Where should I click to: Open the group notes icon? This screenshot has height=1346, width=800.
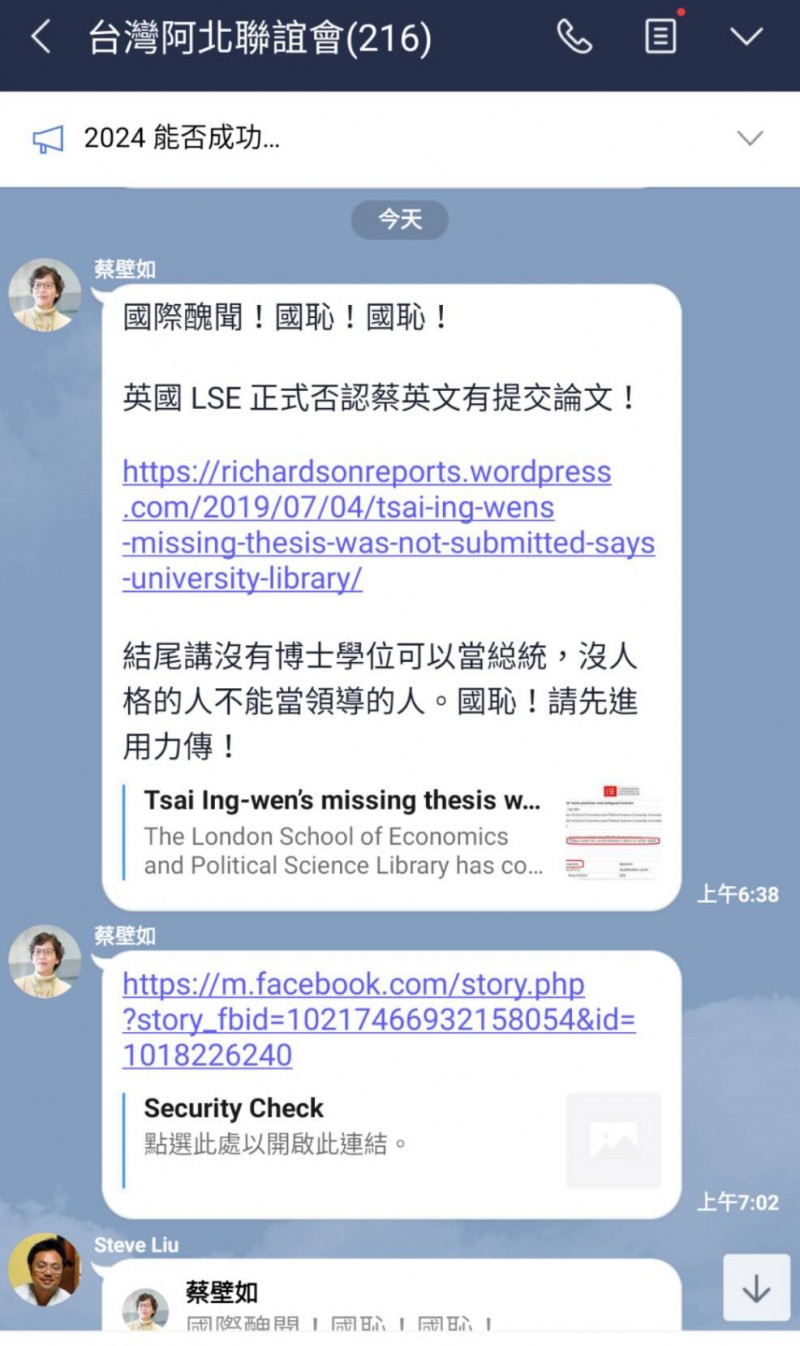pyautogui.click(x=660, y=38)
